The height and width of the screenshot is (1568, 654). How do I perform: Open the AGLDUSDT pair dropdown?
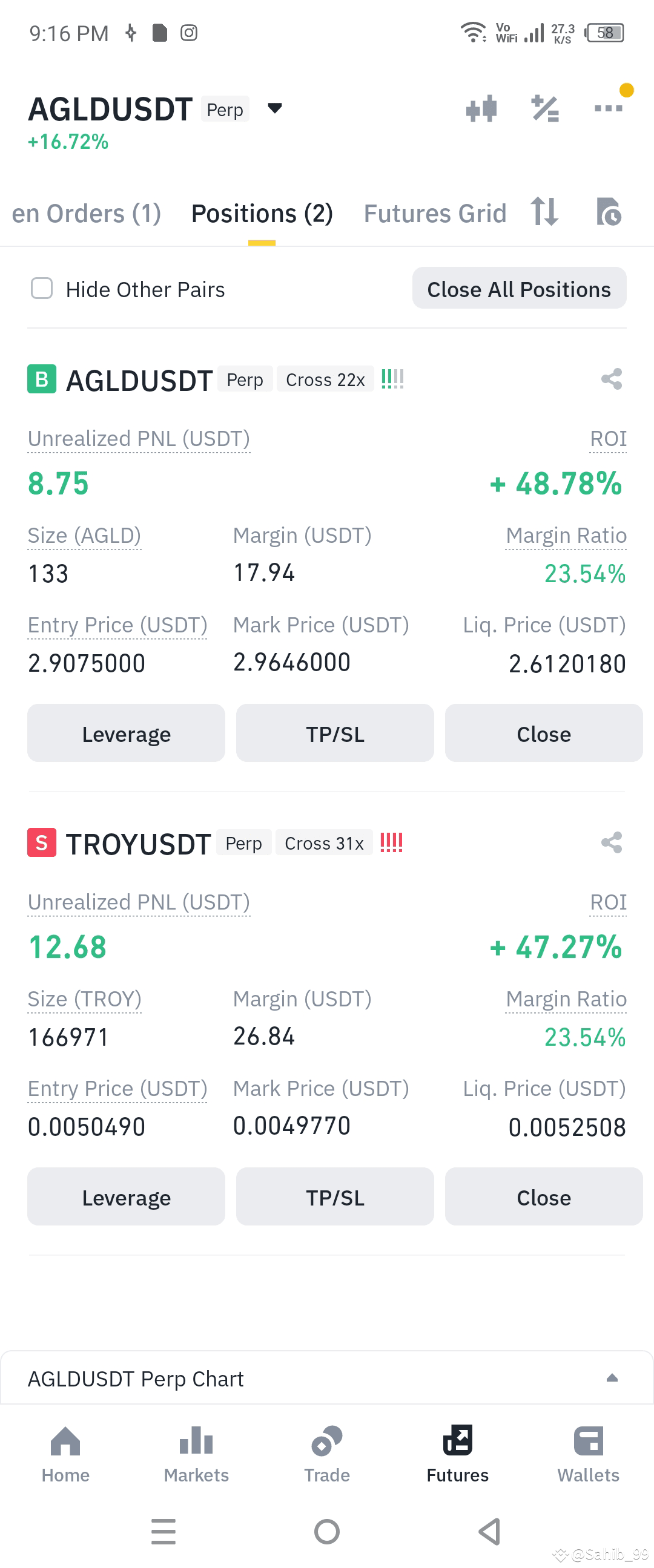(275, 109)
